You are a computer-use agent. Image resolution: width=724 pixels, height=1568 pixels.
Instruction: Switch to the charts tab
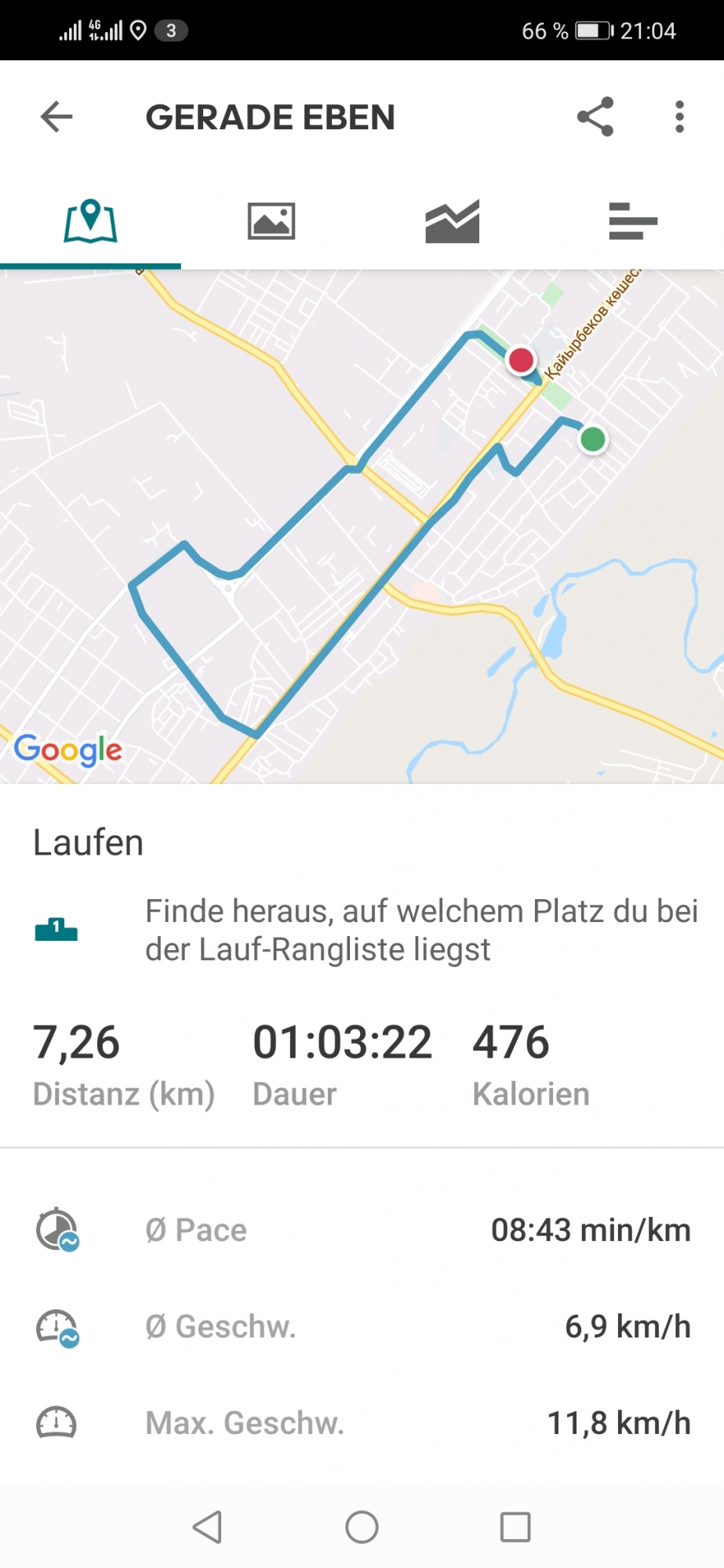(x=452, y=221)
